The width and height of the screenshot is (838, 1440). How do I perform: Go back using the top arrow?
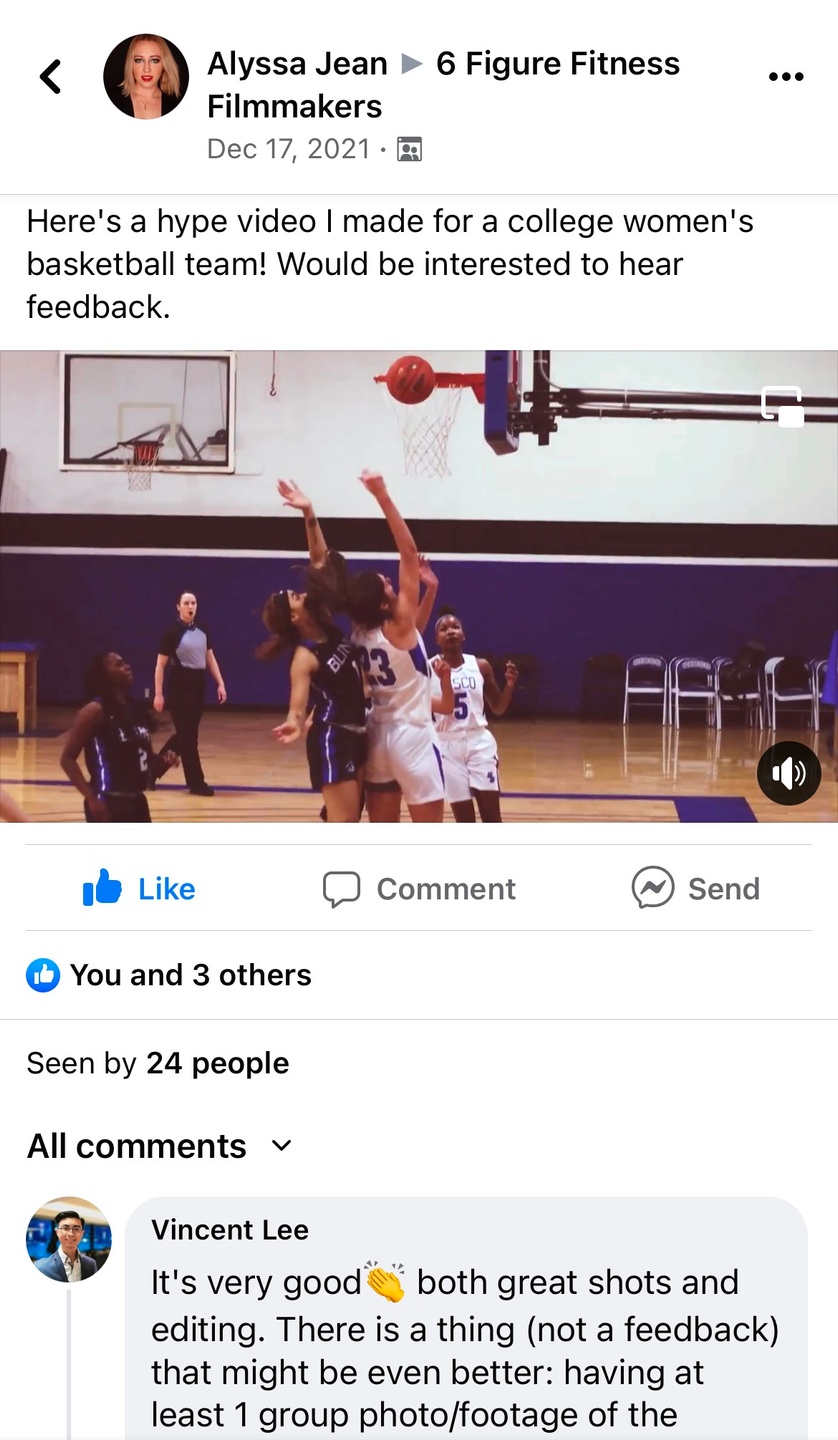click(50, 77)
